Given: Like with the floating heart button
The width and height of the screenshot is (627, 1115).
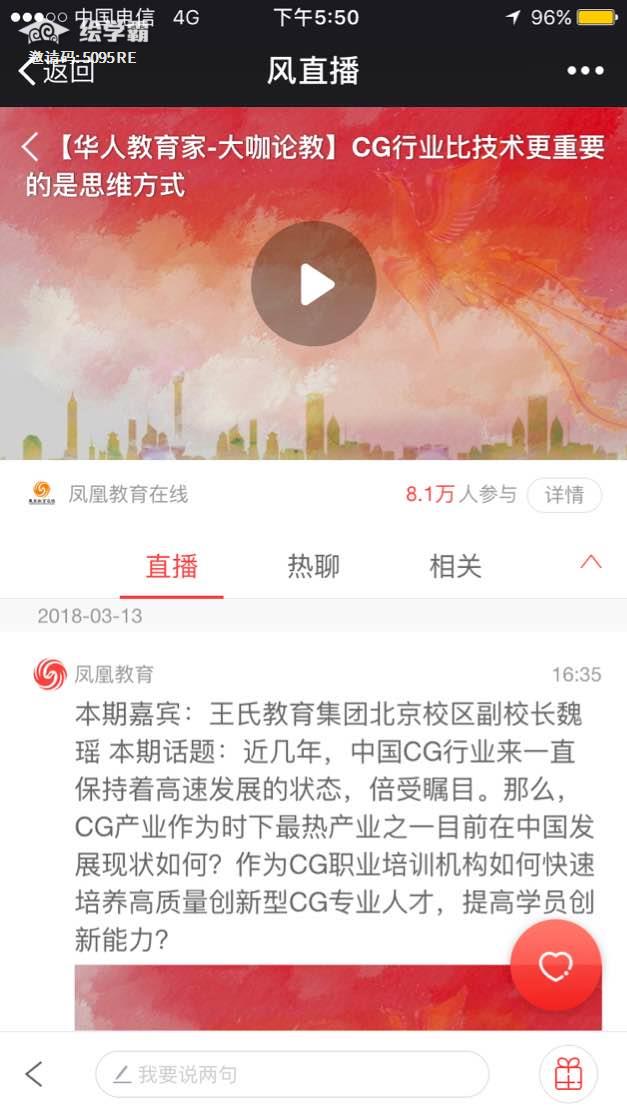Looking at the screenshot, I should [x=555, y=965].
